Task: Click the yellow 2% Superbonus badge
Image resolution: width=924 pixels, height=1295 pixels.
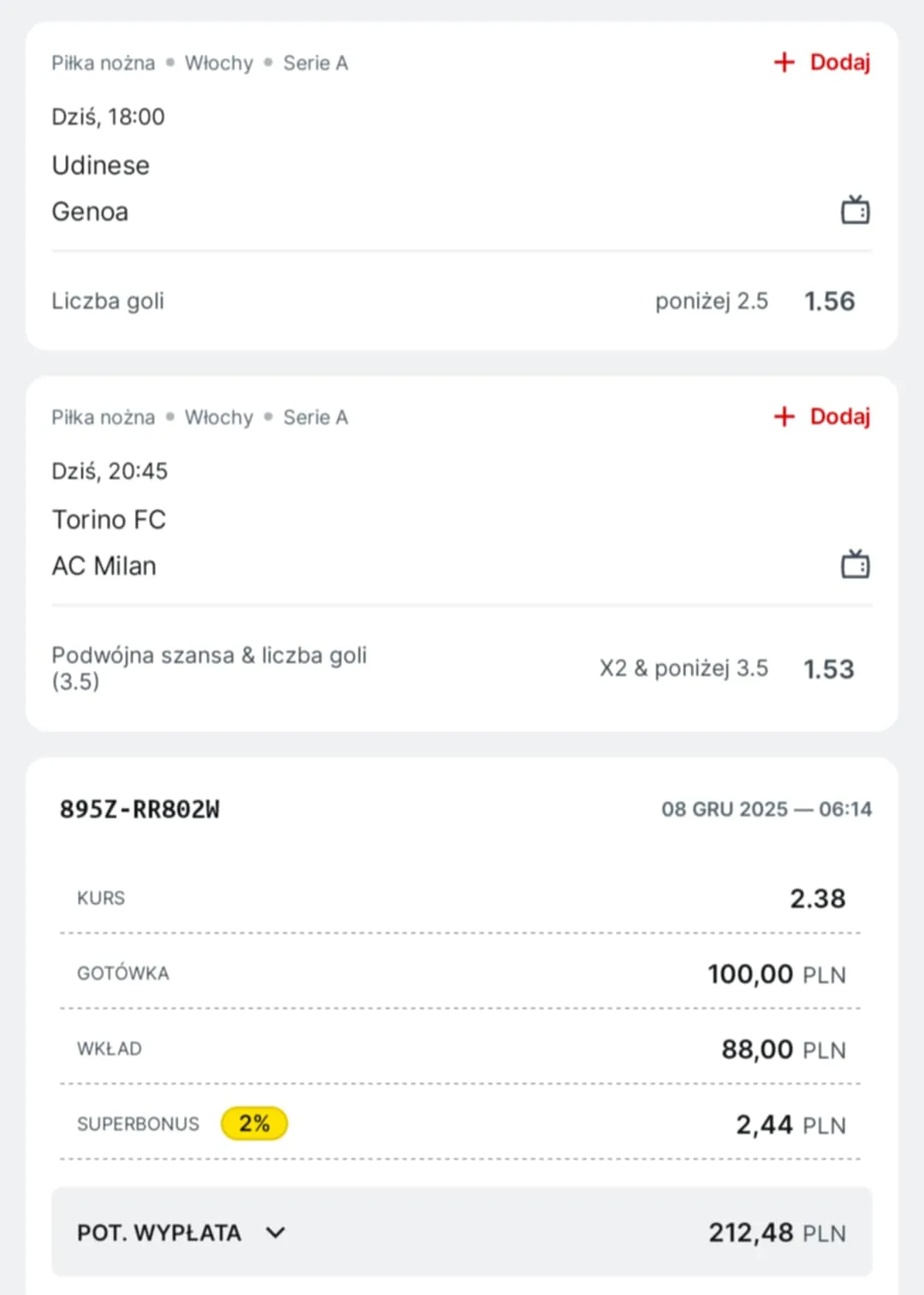Action: tap(254, 1123)
